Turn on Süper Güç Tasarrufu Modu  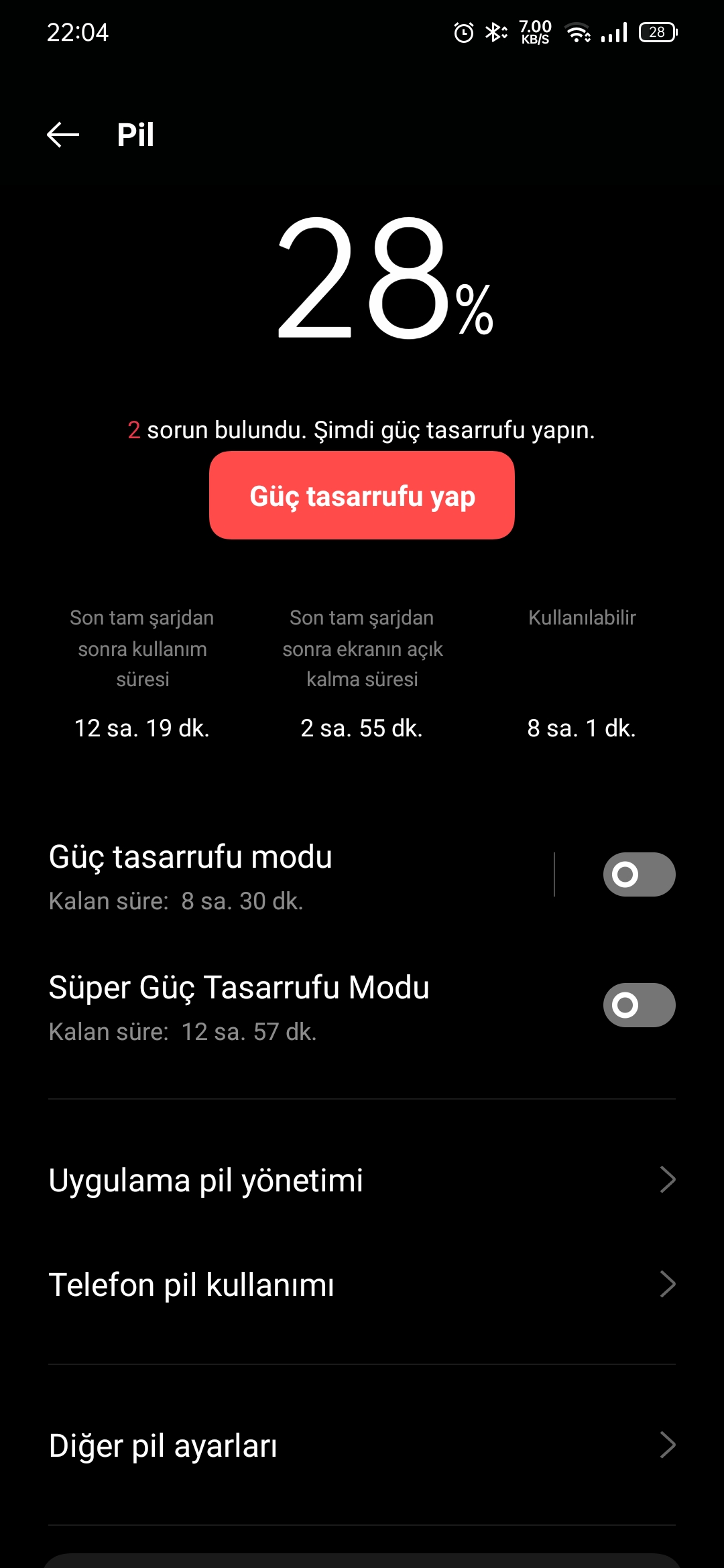click(x=638, y=1005)
